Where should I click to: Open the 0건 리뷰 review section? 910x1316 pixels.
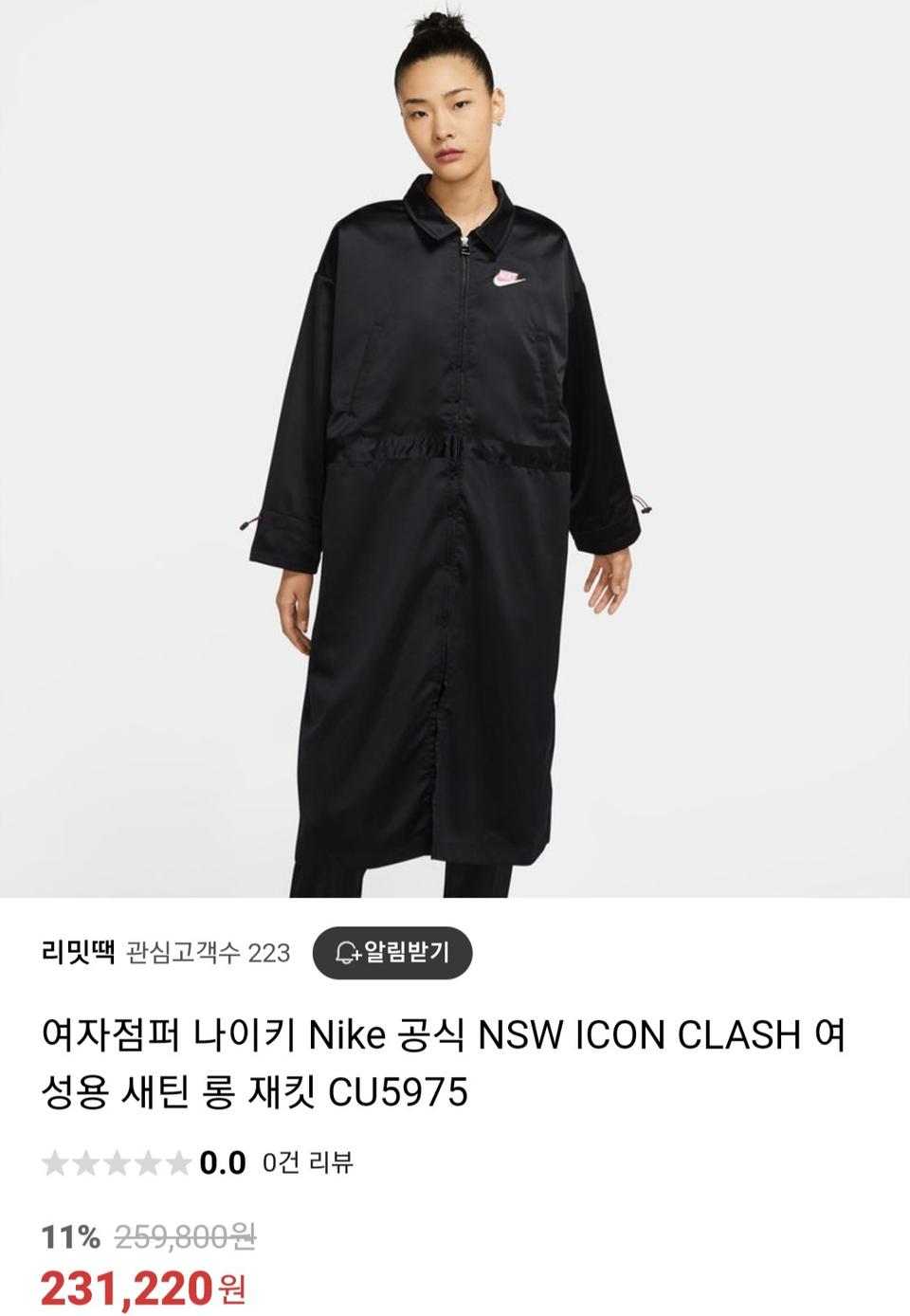tap(308, 1159)
